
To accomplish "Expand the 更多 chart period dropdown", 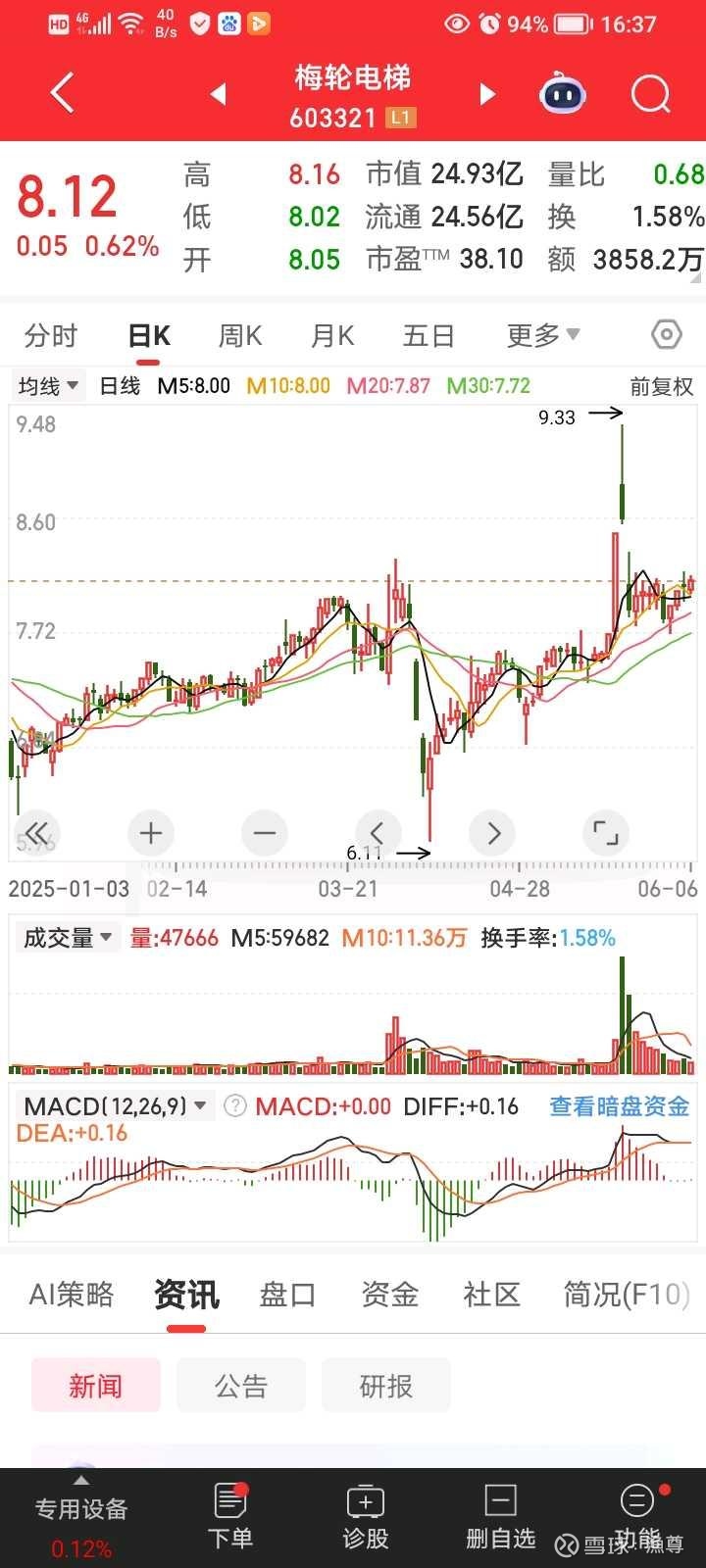I will click(x=543, y=336).
